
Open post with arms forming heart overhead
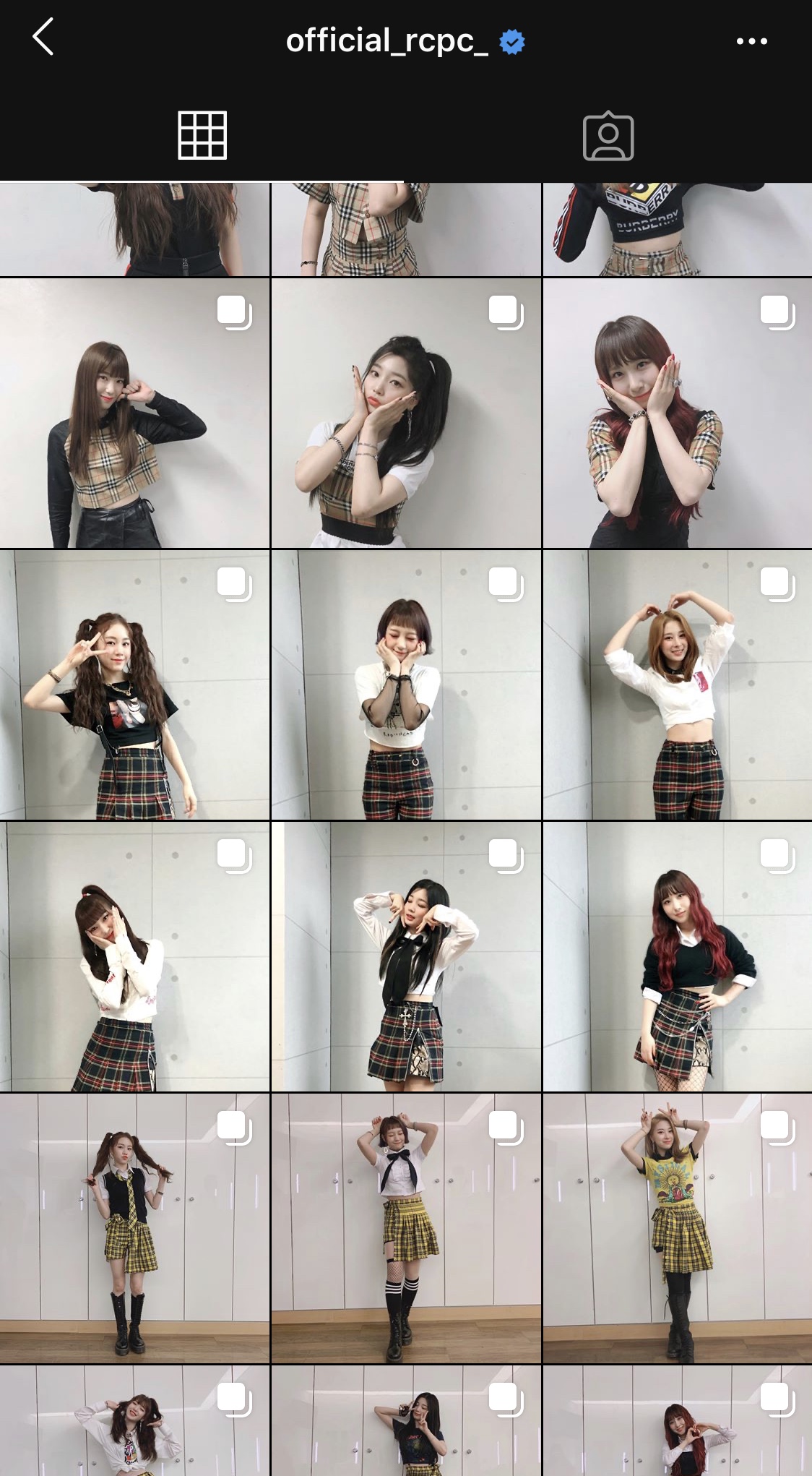678,685
